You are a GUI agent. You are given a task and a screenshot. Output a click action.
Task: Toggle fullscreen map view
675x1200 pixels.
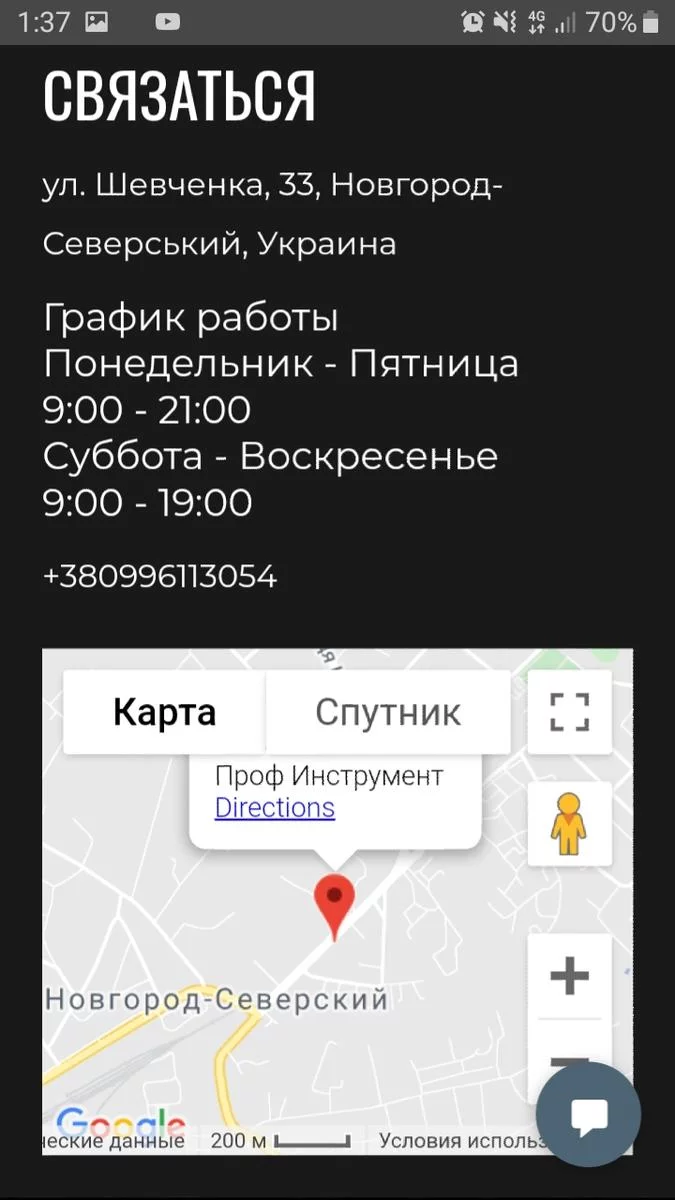point(569,712)
